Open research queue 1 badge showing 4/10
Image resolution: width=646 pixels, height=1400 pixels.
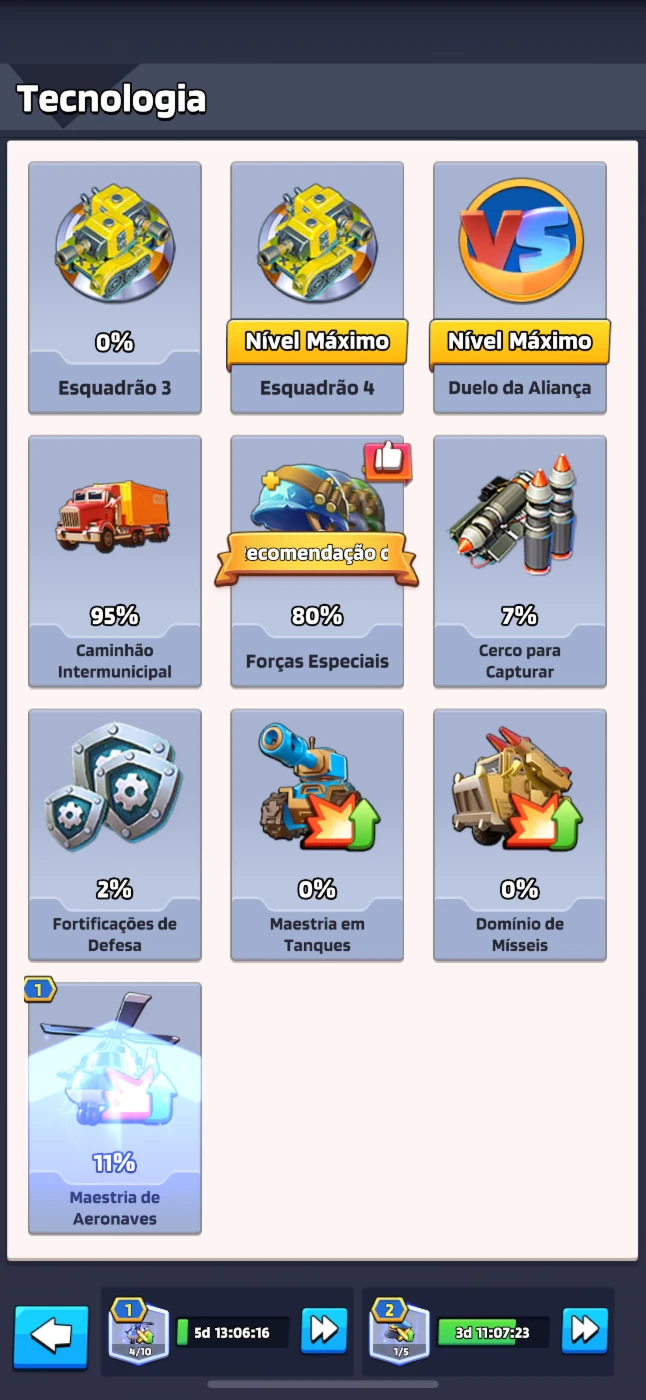(x=138, y=1332)
